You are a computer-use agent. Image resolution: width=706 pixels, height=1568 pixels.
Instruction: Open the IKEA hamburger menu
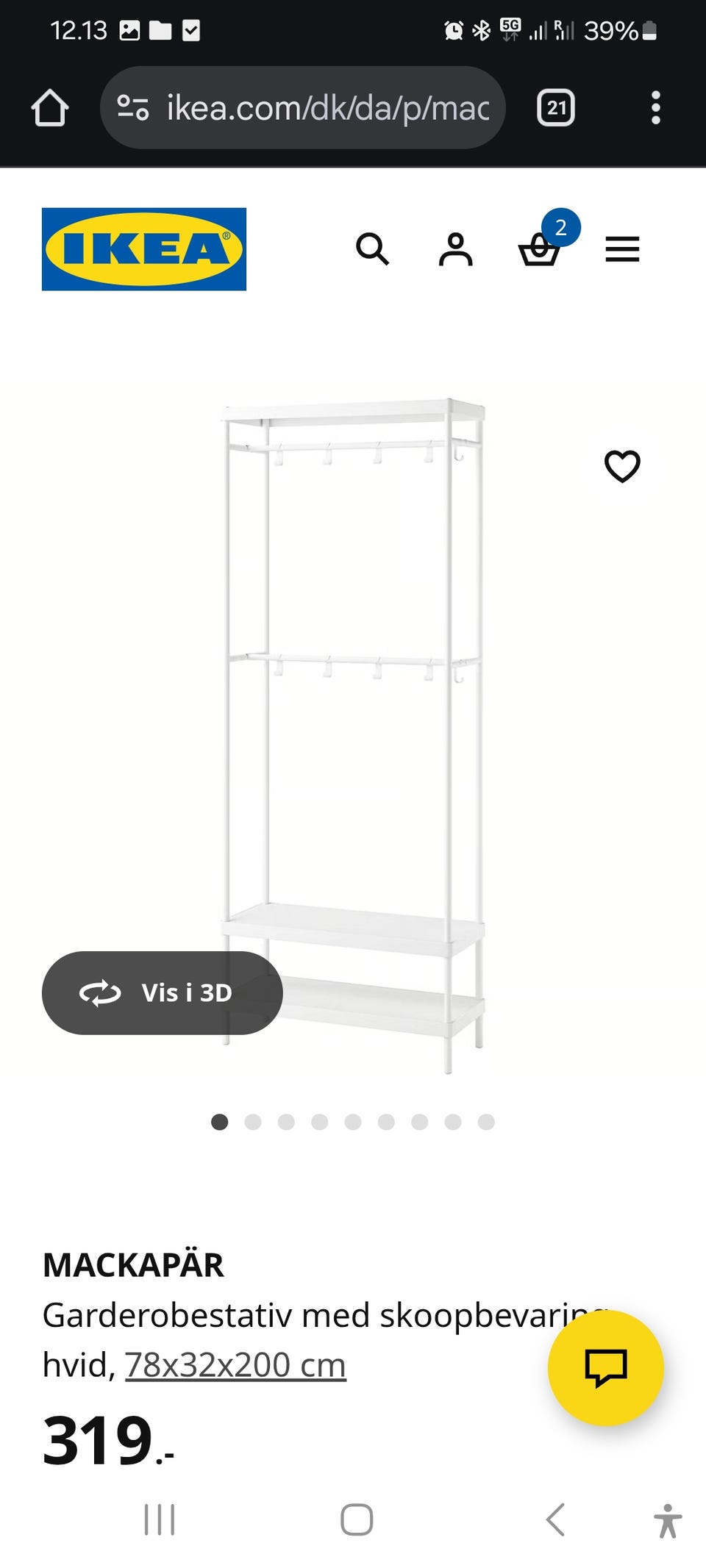pyautogui.click(x=622, y=249)
